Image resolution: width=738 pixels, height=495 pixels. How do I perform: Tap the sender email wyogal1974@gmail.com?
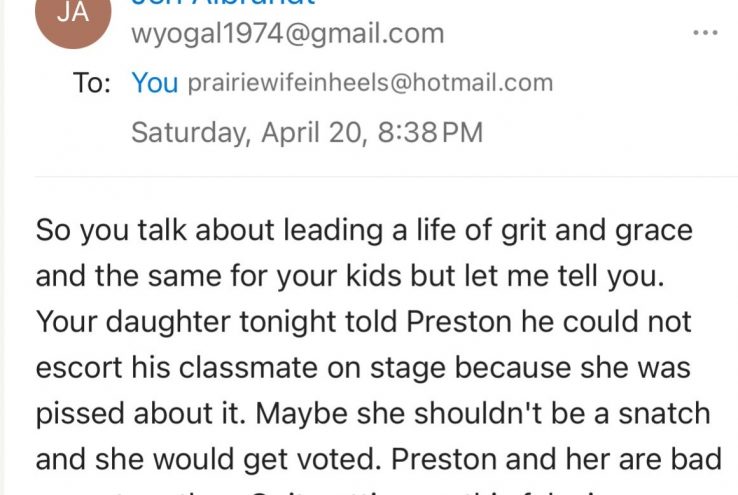click(287, 33)
